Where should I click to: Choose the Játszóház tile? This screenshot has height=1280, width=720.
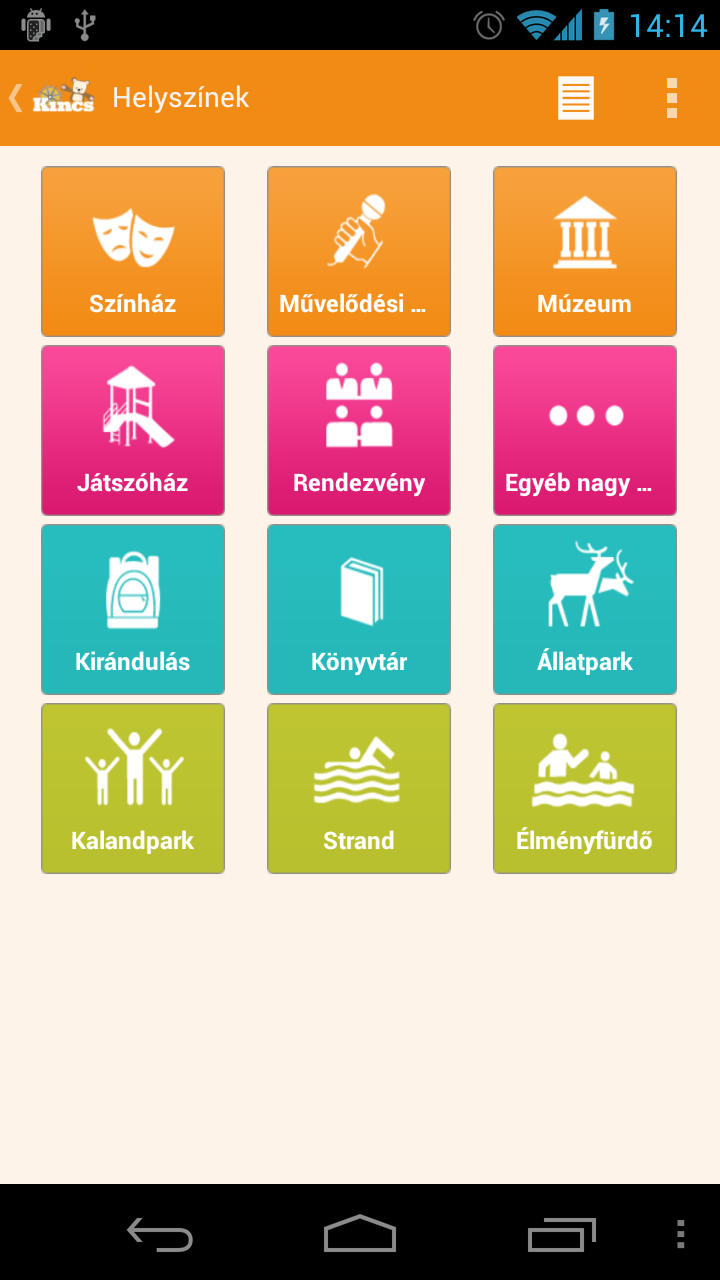133,431
